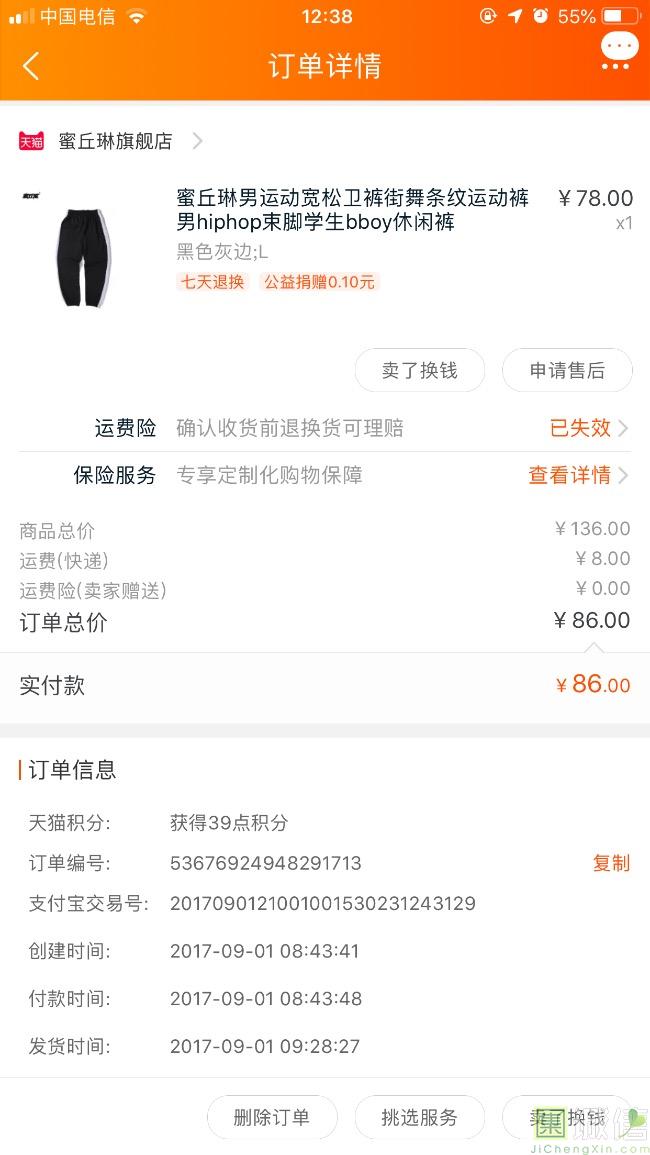The width and height of the screenshot is (650, 1155).
Task: Apply for after-sales via 申请售后
Action: coord(567,371)
